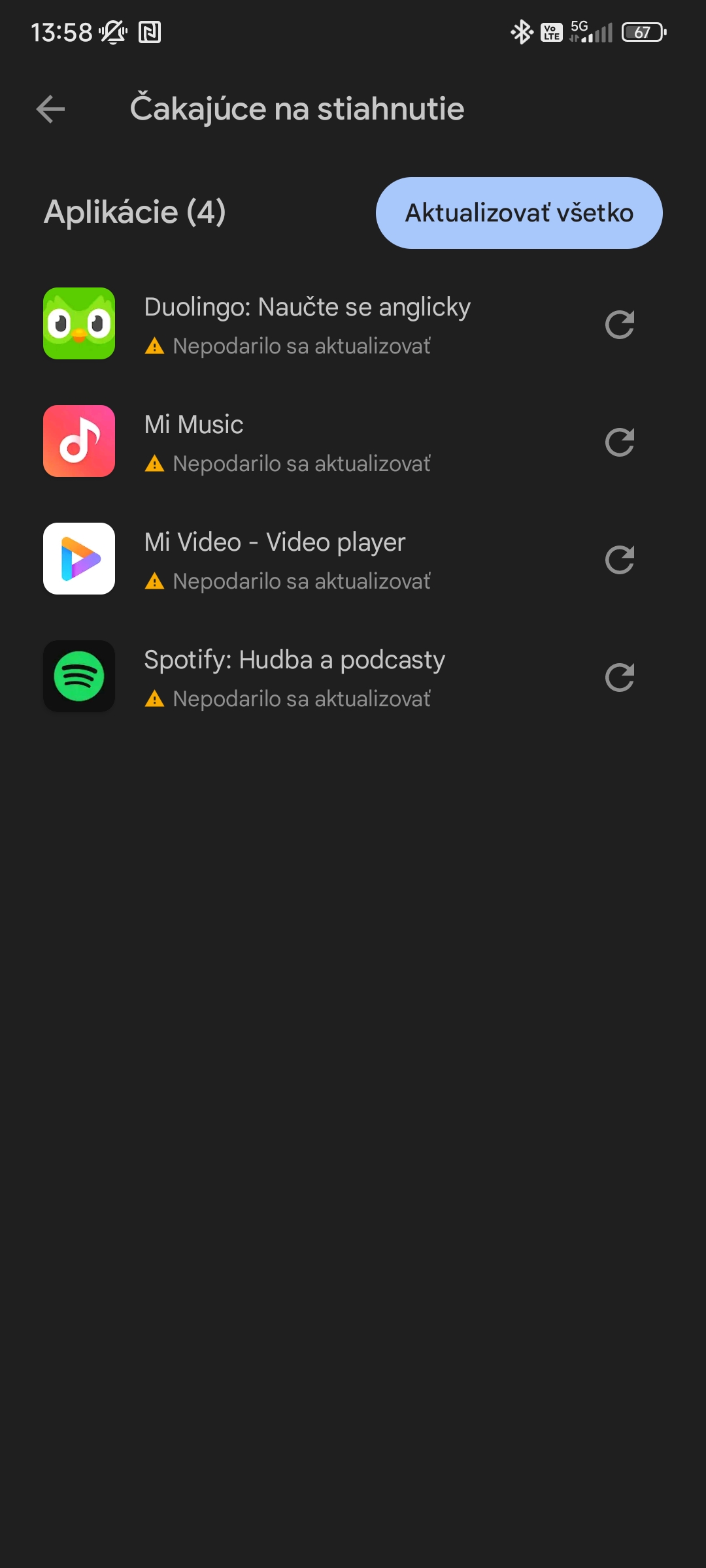Open the Spotify: Hudba a podcasty entry

point(307,677)
